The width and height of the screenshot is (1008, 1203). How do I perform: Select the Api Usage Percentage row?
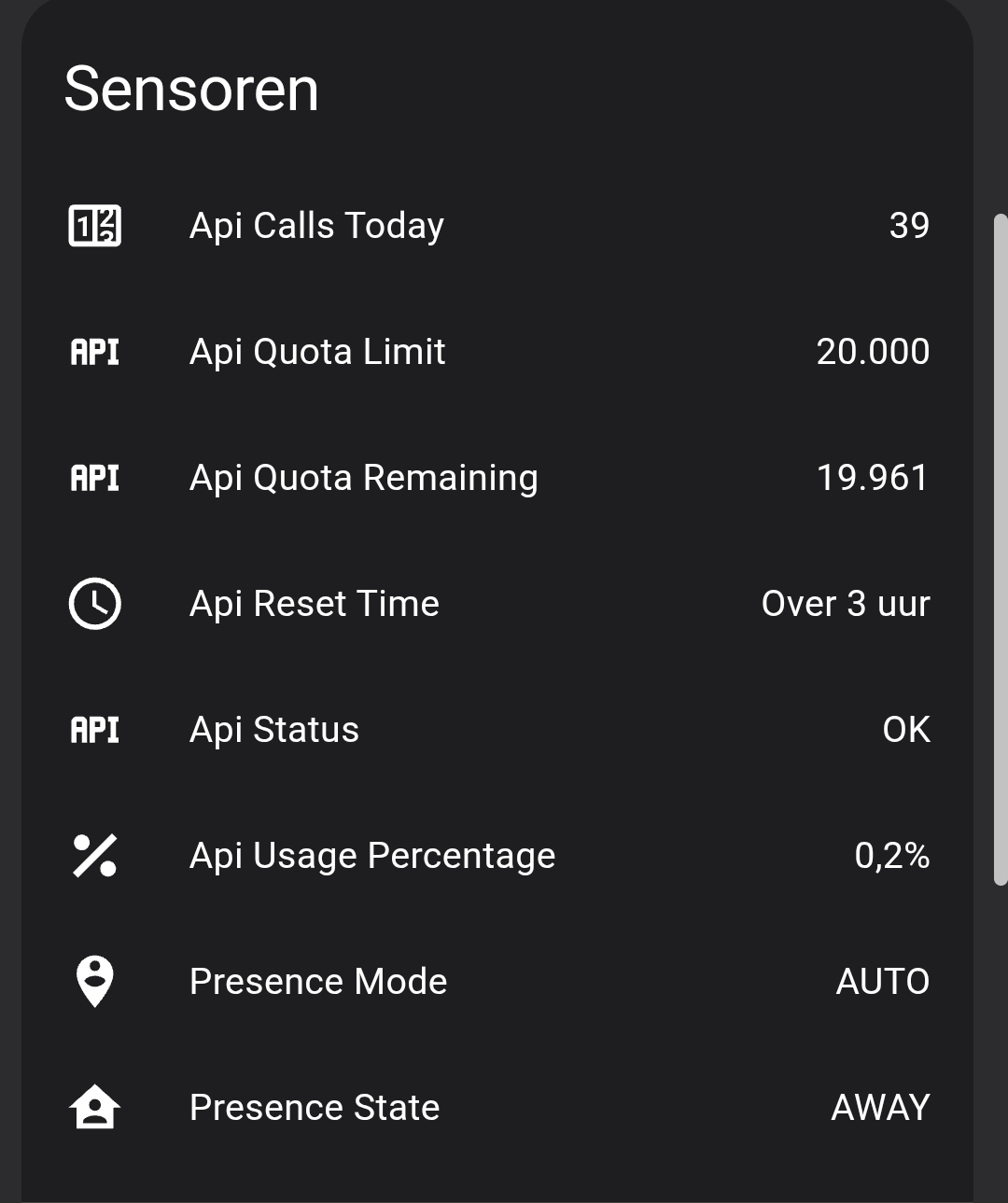tap(371, 856)
